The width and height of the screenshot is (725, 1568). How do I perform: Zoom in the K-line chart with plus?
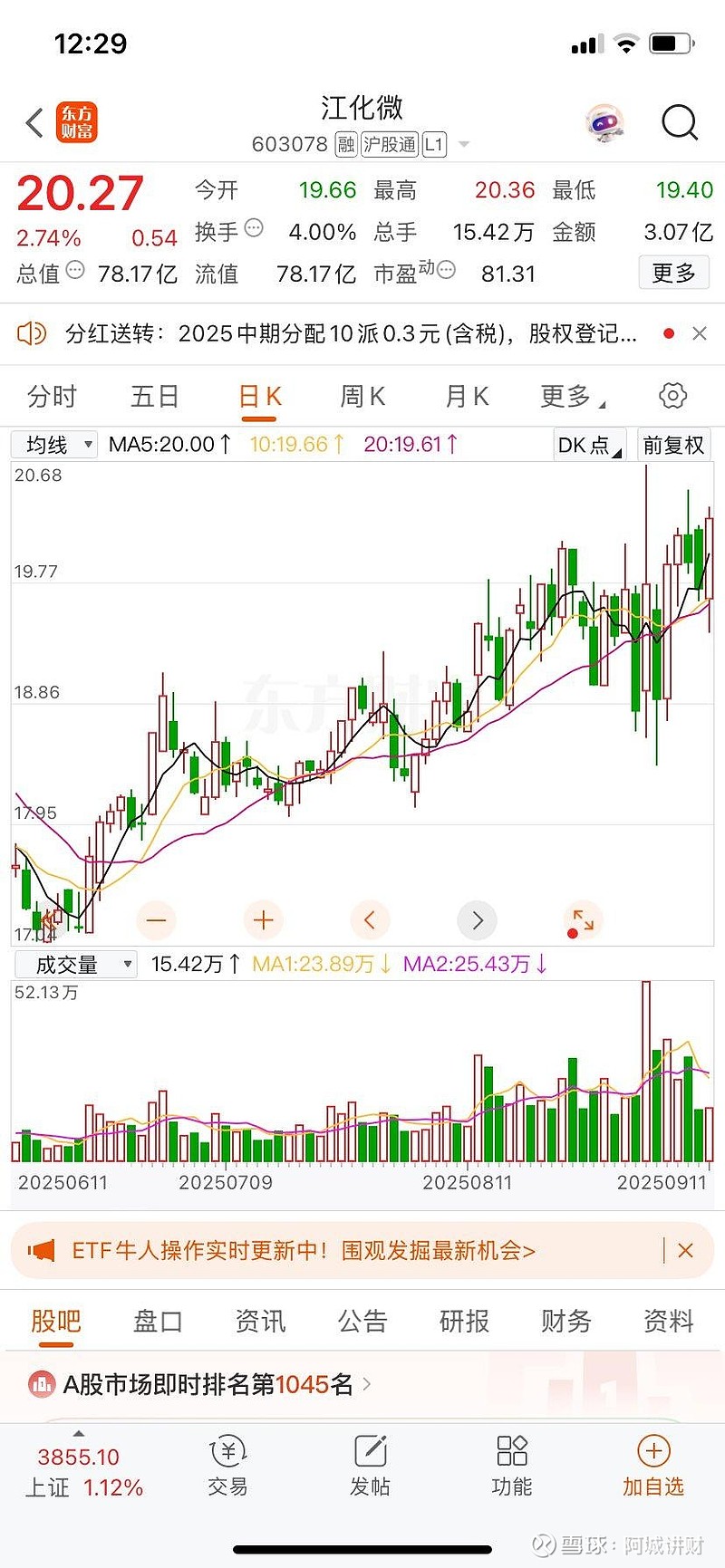click(264, 920)
